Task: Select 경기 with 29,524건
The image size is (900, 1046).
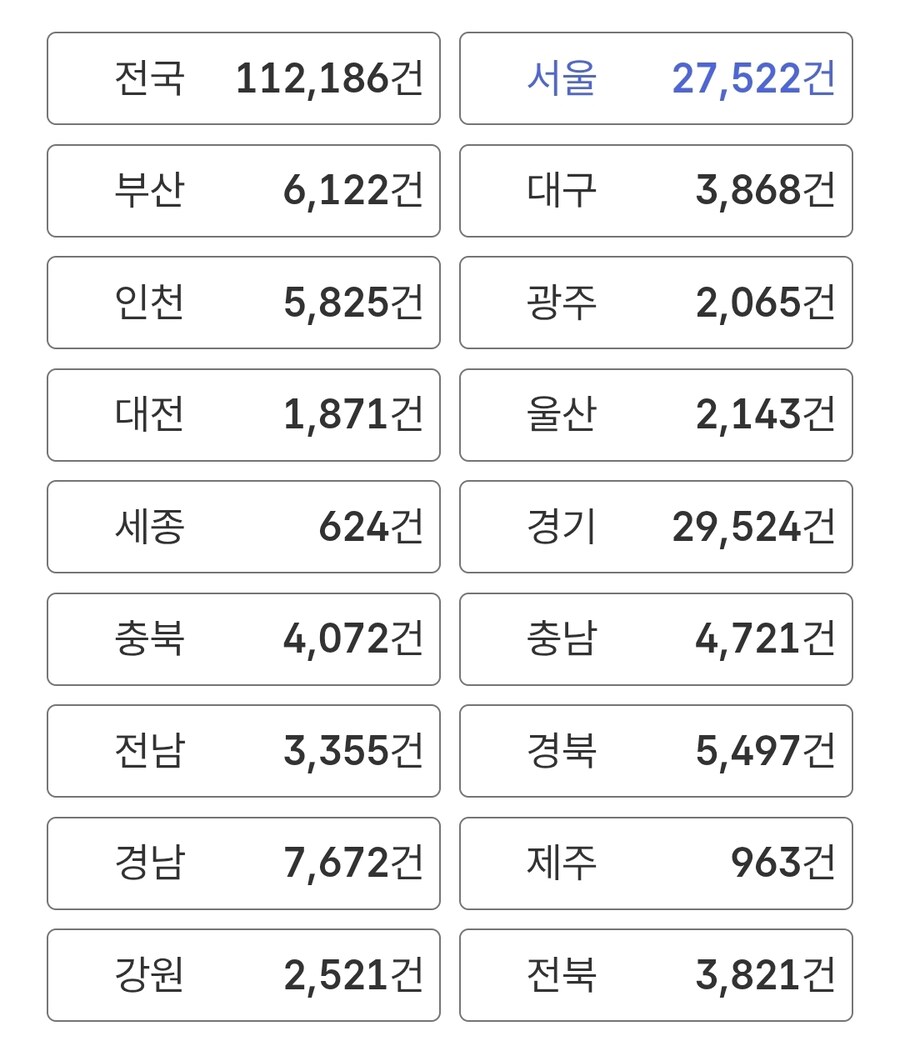Action: click(x=656, y=526)
